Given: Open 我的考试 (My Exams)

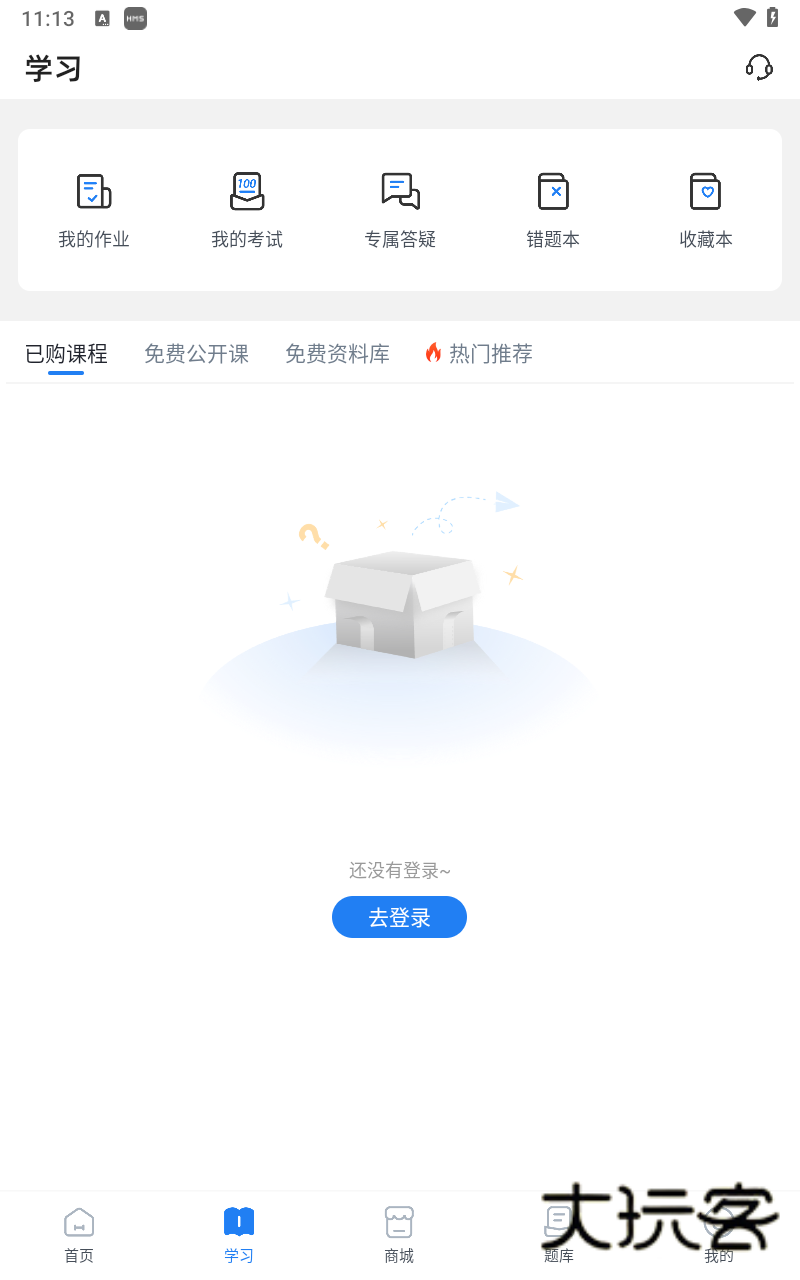Looking at the screenshot, I should tap(246, 207).
